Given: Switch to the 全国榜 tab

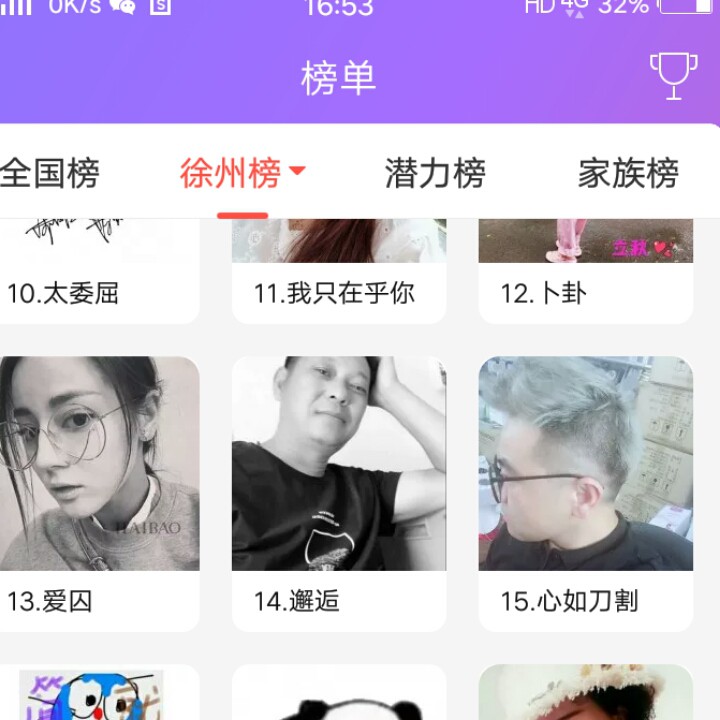Looking at the screenshot, I should pos(50,173).
